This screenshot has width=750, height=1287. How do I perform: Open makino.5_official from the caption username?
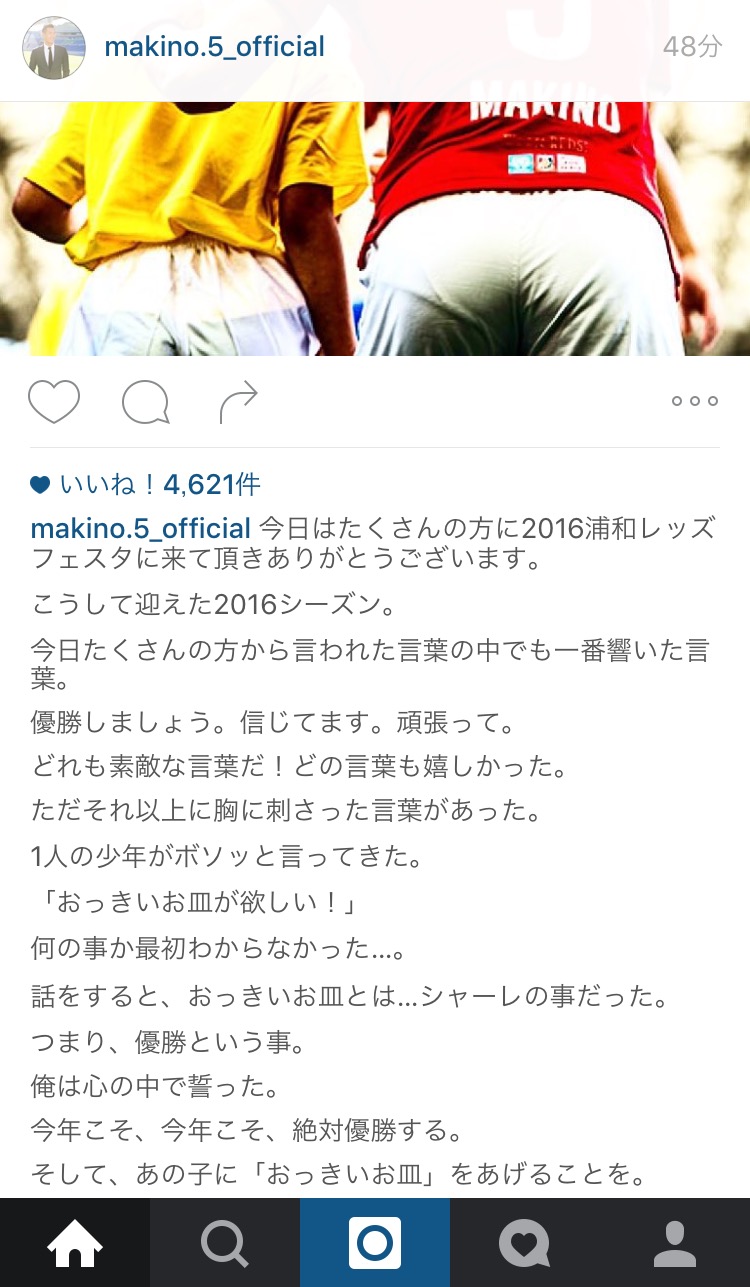141,527
